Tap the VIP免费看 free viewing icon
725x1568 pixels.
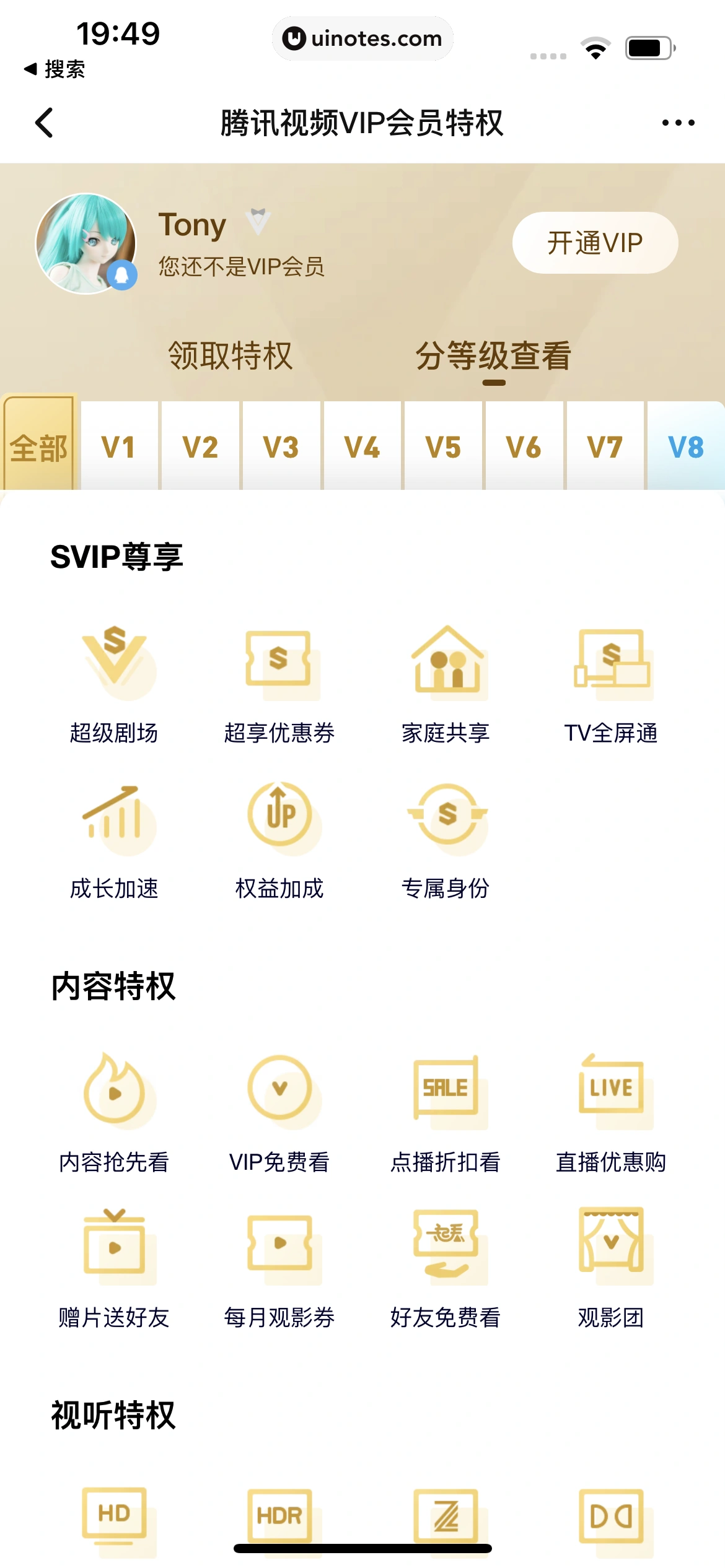point(280,1092)
